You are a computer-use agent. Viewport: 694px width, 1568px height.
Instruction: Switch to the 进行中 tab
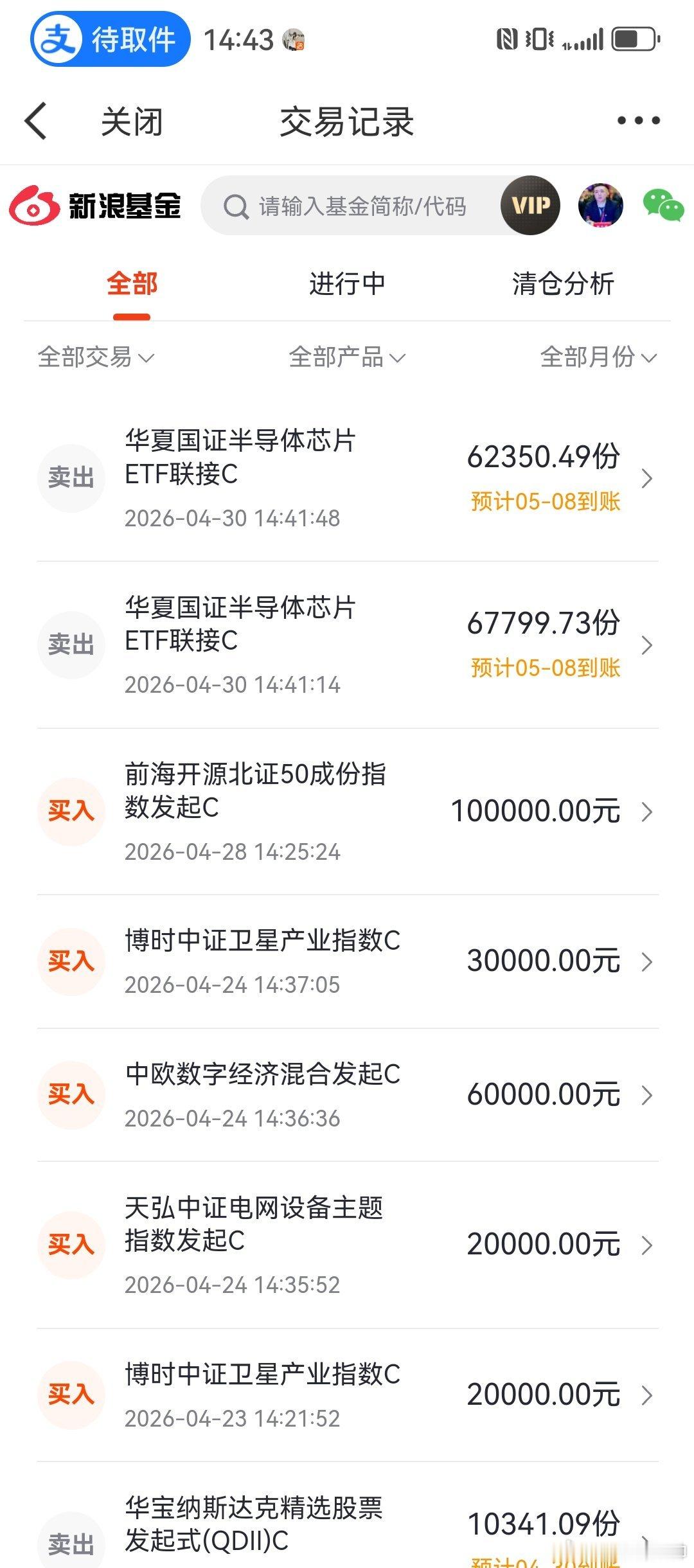347,284
